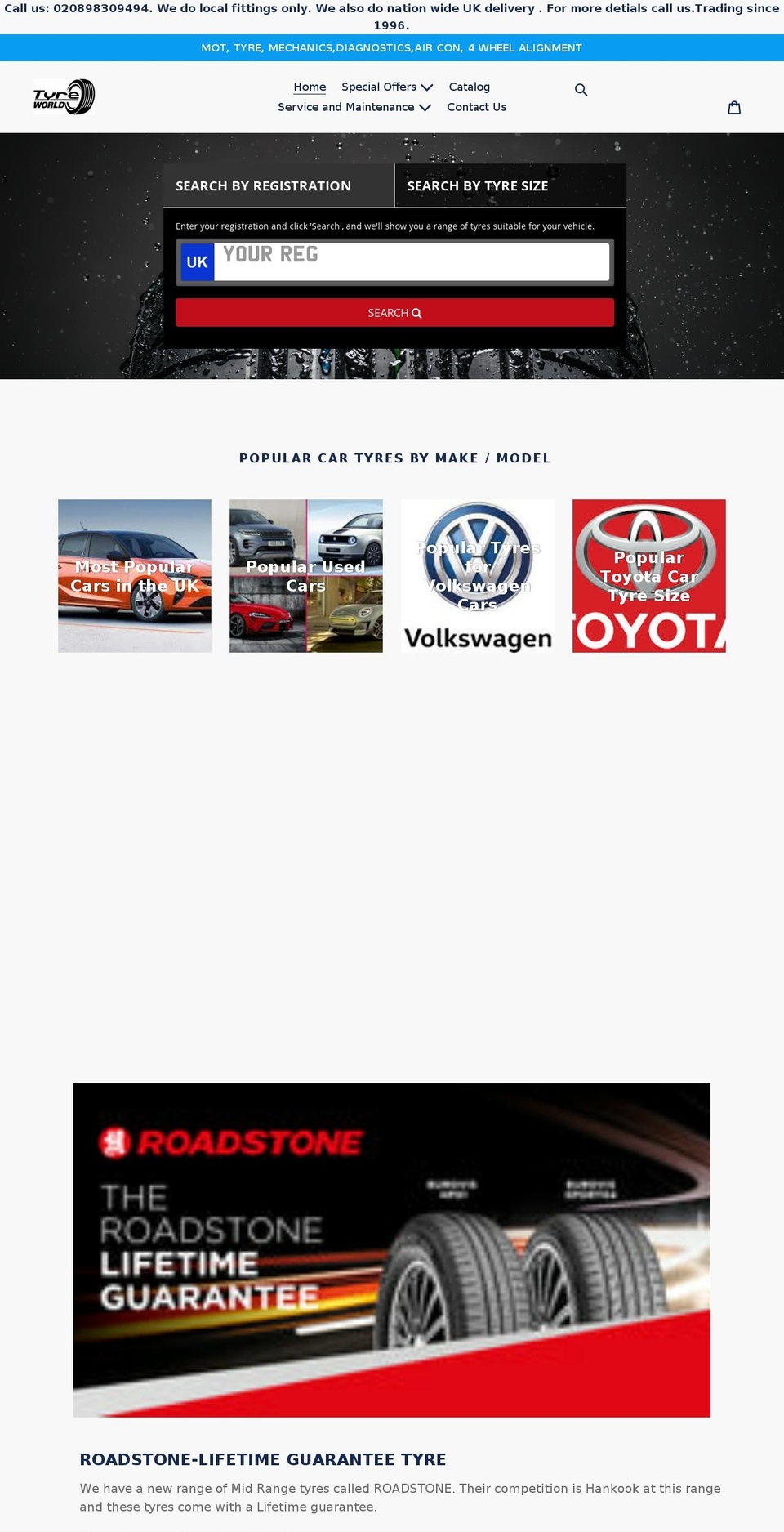
Task: Click the magnifier icon inside the SEARCH button
Action: 416,313
